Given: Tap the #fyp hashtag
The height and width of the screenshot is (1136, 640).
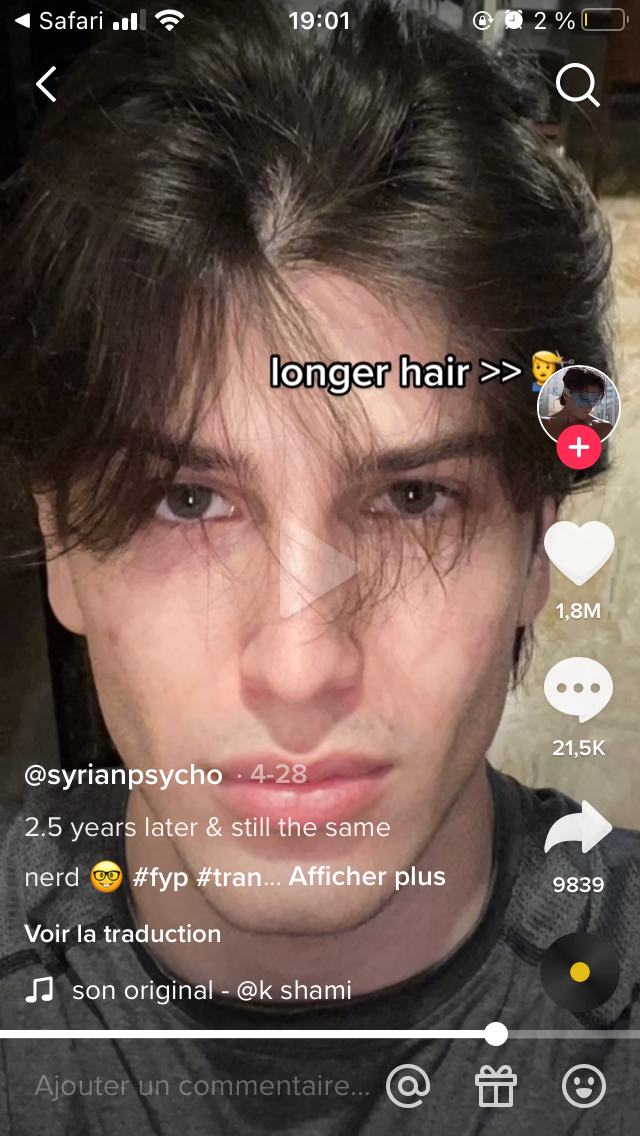Looking at the screenshot, I should 160,878.
